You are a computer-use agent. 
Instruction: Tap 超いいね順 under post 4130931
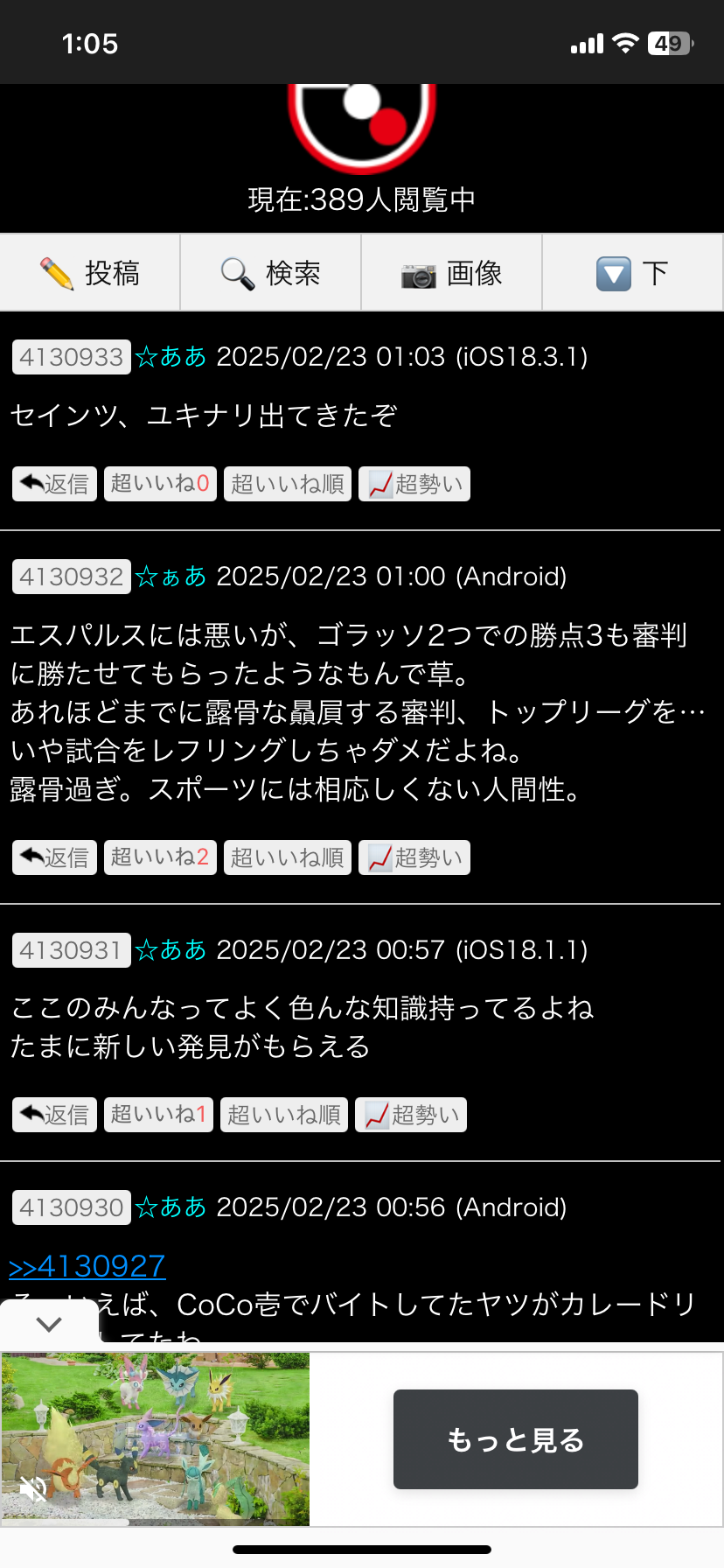[x=284, y=1115]
